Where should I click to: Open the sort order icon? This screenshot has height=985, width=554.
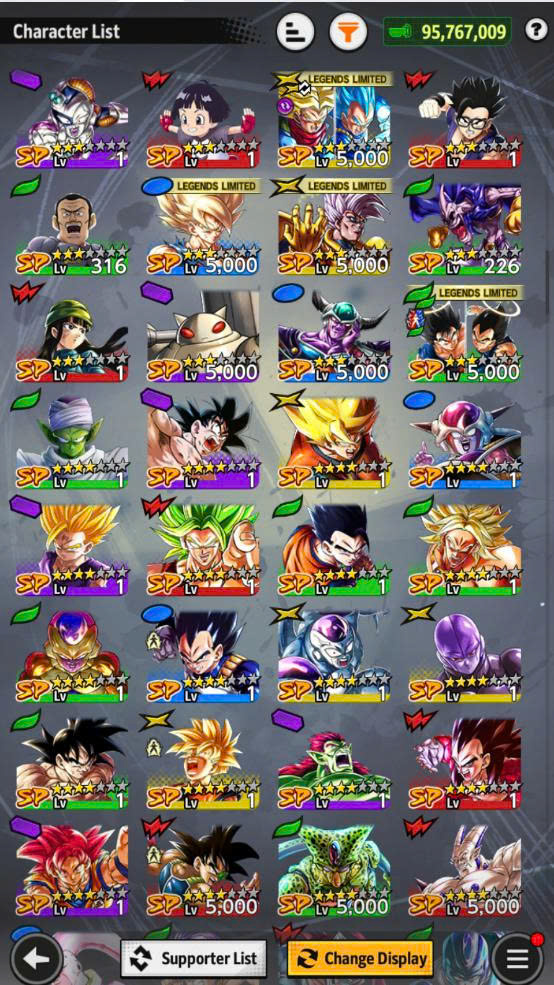[295, 31]
